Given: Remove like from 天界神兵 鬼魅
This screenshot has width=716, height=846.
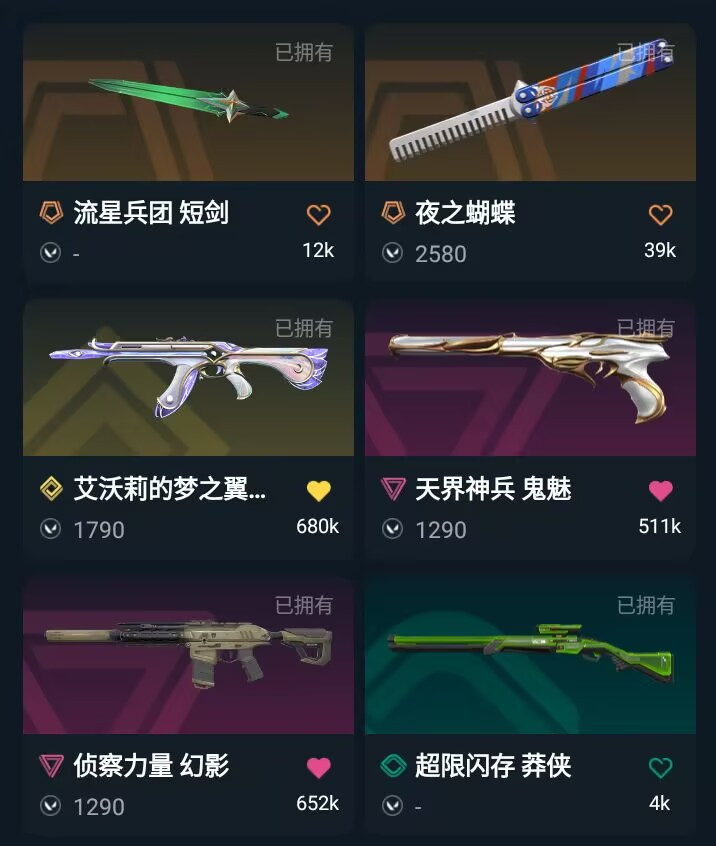Looking at the screenshot, I should [x=660, y=490].
